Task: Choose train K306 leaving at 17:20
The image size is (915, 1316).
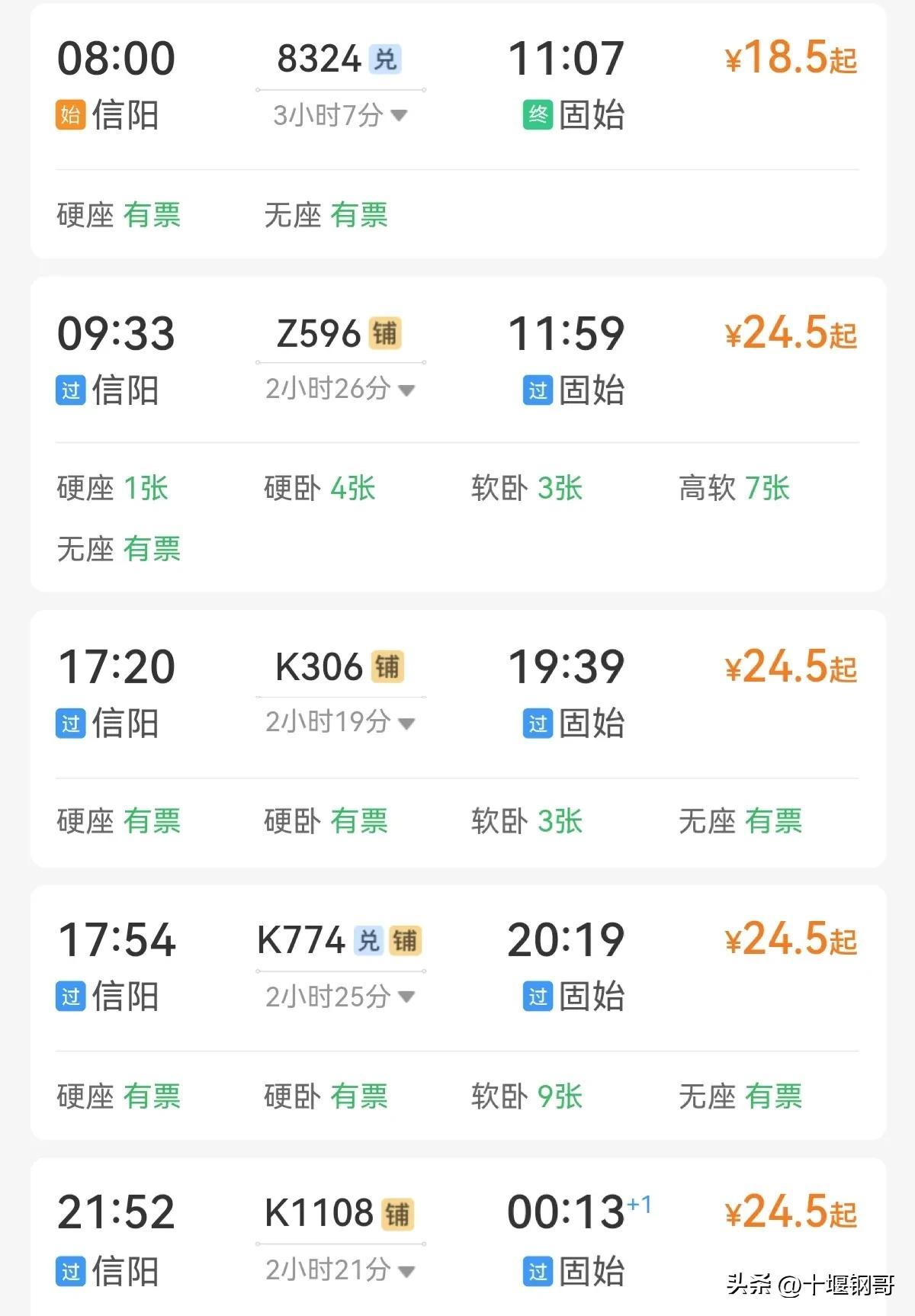Action: [x=318, y=667]
